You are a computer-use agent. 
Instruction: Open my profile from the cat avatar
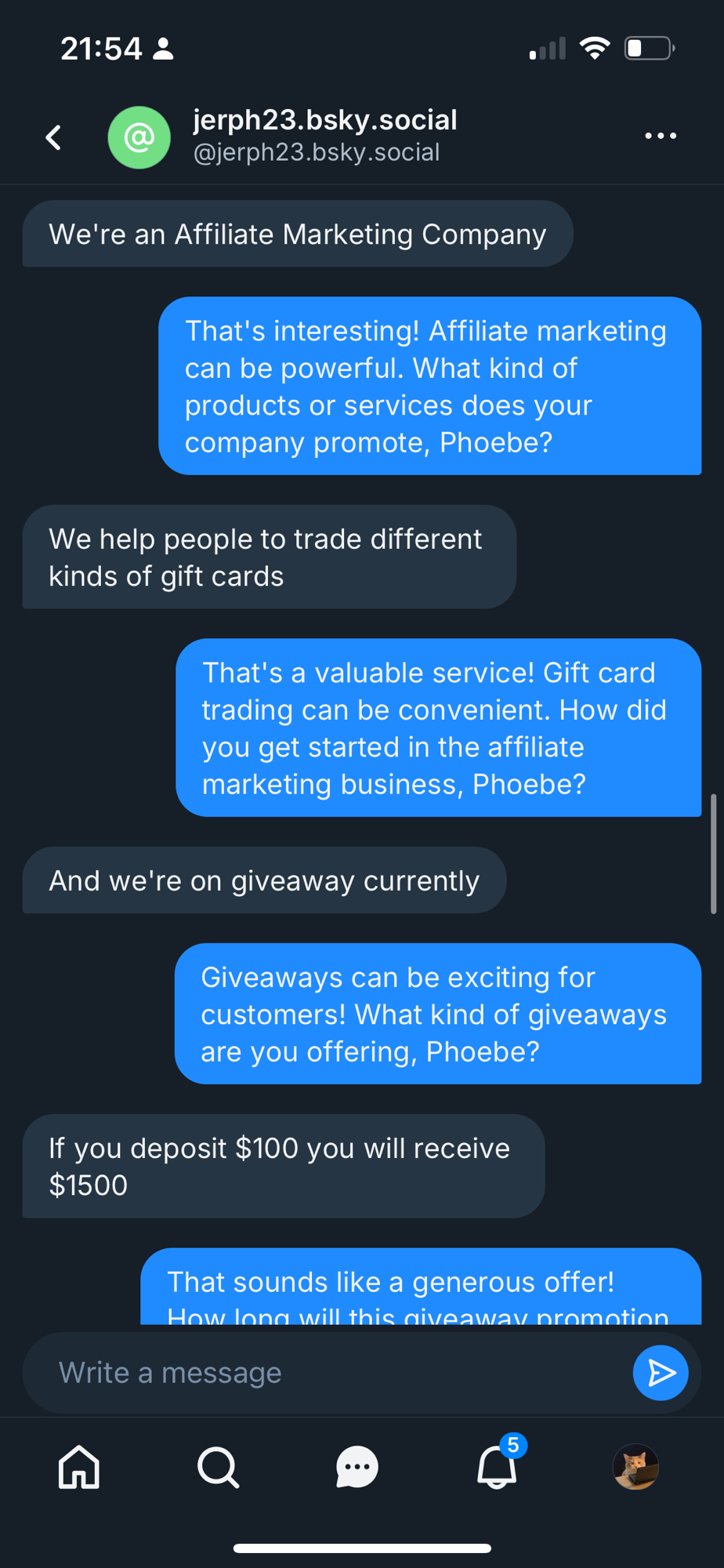[635, 1467]
